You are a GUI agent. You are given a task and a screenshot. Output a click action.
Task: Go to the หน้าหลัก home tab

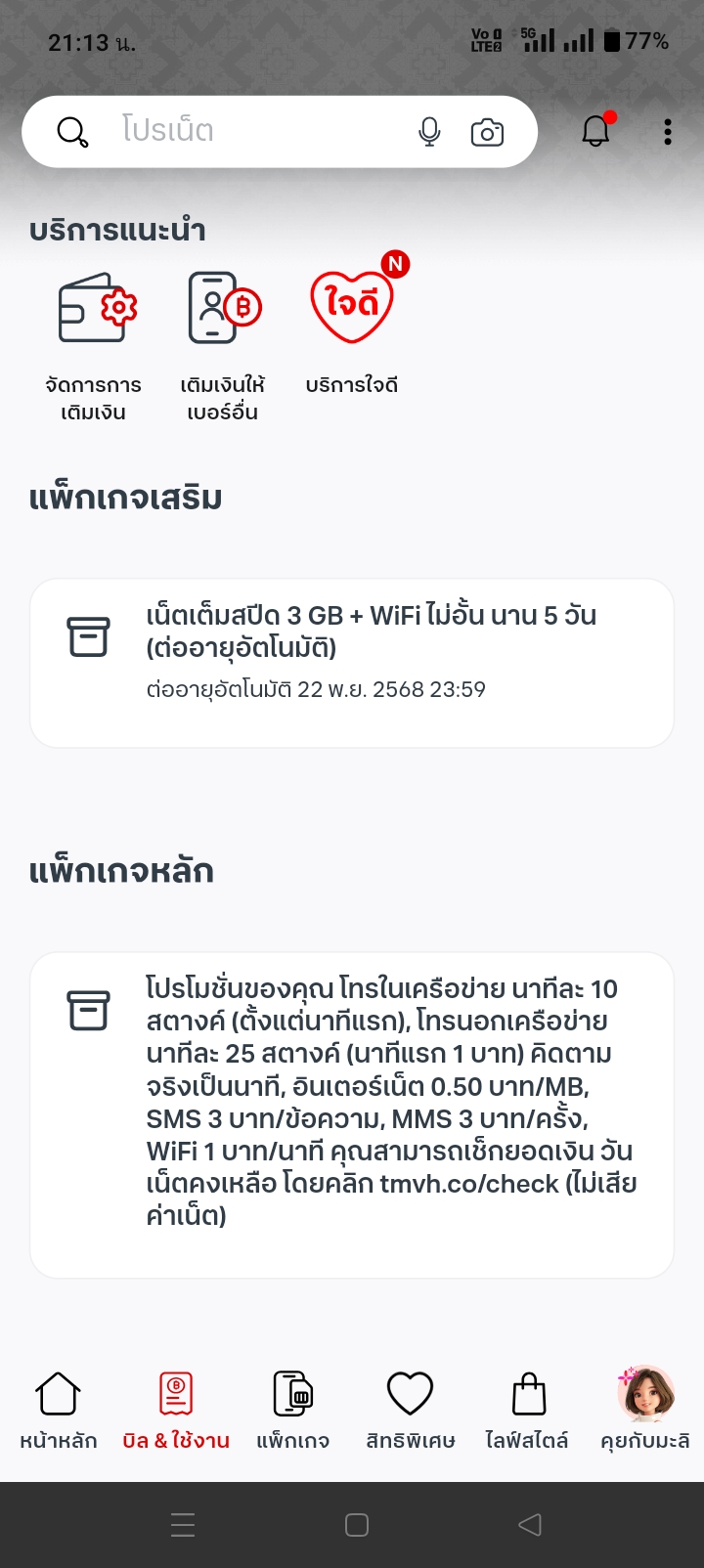click(x=59, y=1410)
